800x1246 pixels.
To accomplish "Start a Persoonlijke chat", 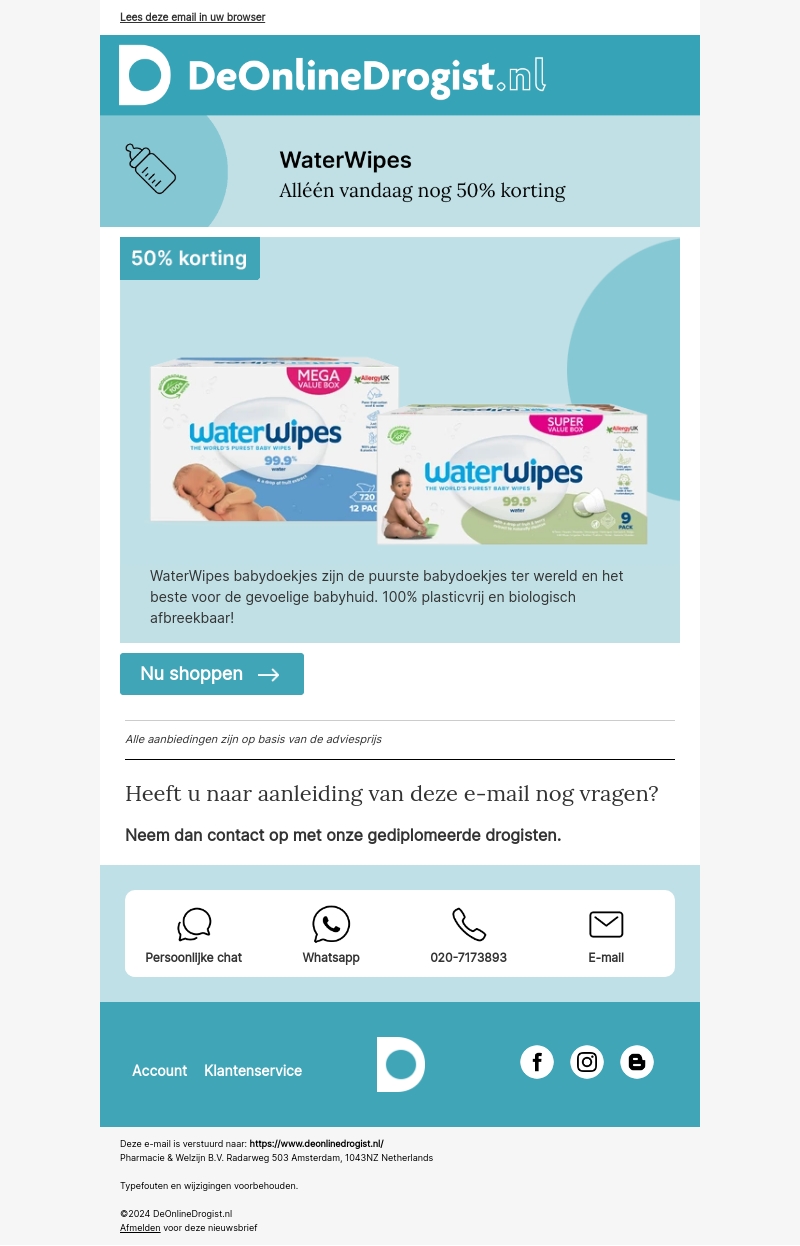I will (194, 935).
